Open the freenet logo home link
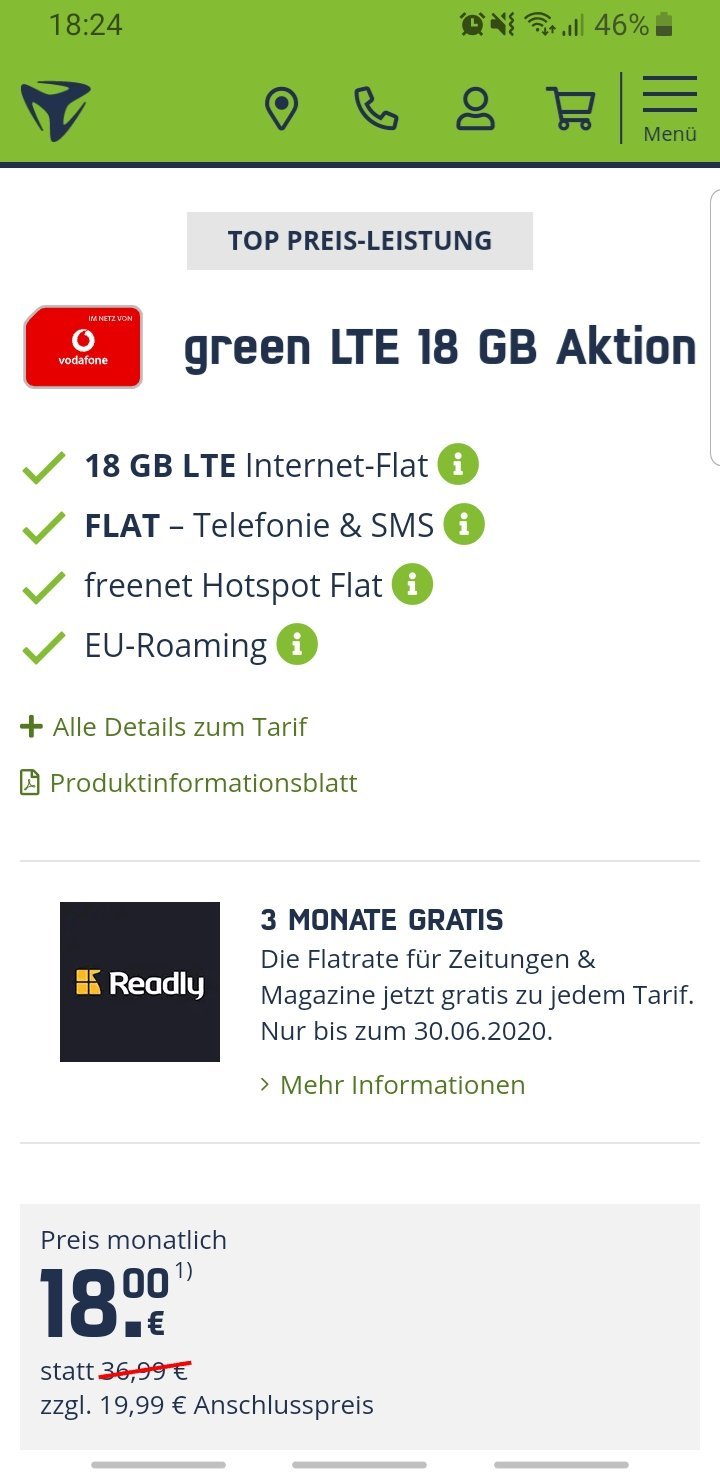This screenshot has height=1480, width=720. (56, 109)
